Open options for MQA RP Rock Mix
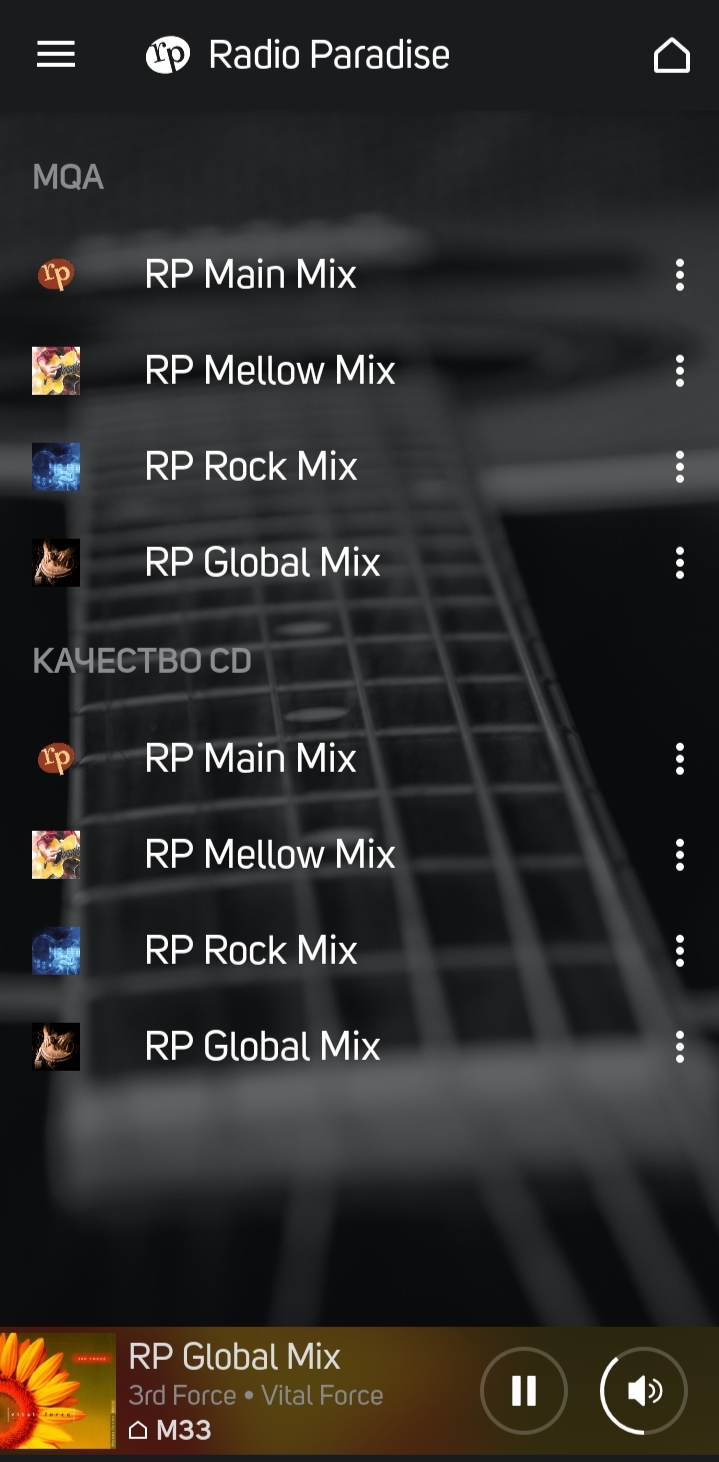The height and width of the screenshot is (1462, 719). point(679,466)
